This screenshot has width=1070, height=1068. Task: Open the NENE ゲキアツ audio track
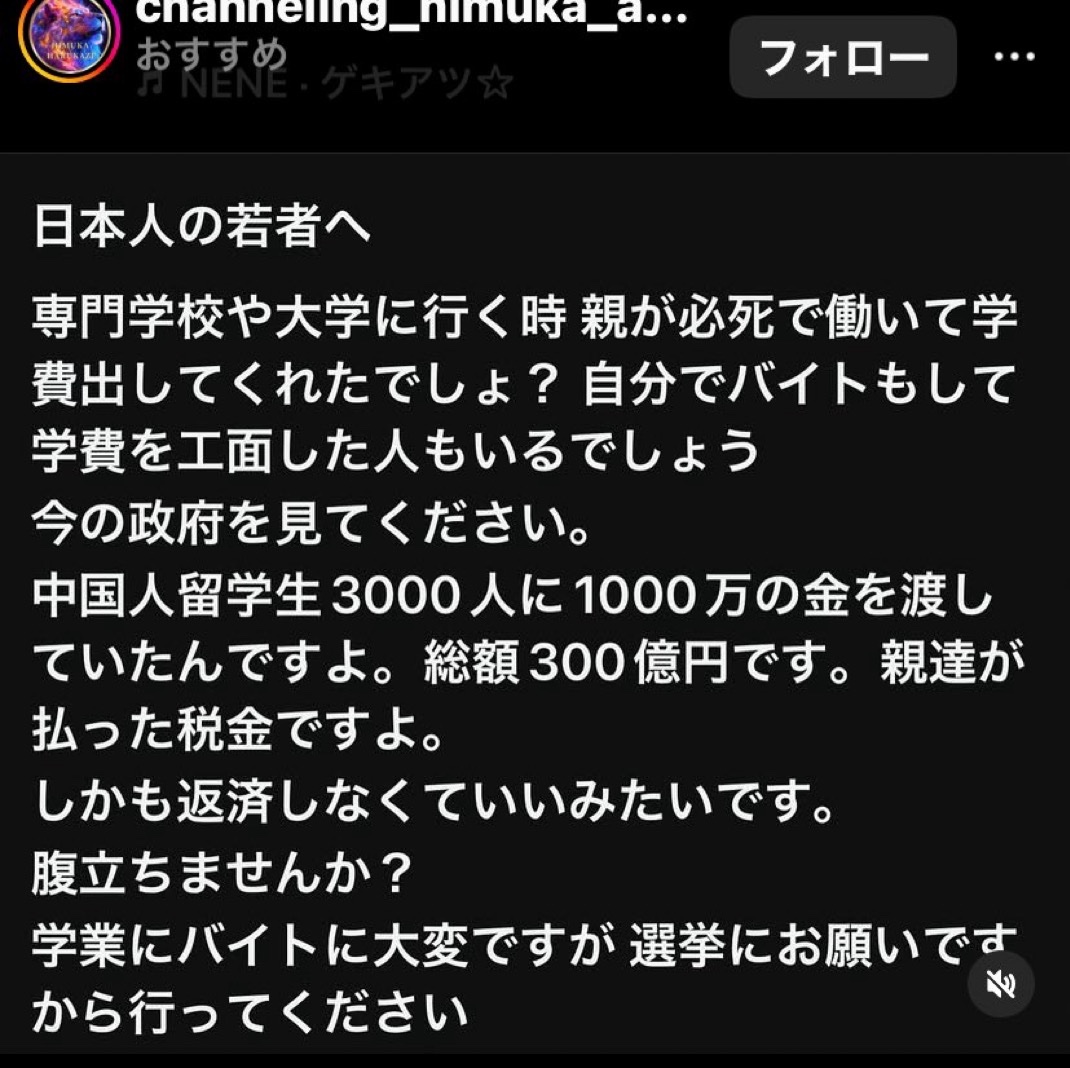pyautogui.click(x=325, y=86)
